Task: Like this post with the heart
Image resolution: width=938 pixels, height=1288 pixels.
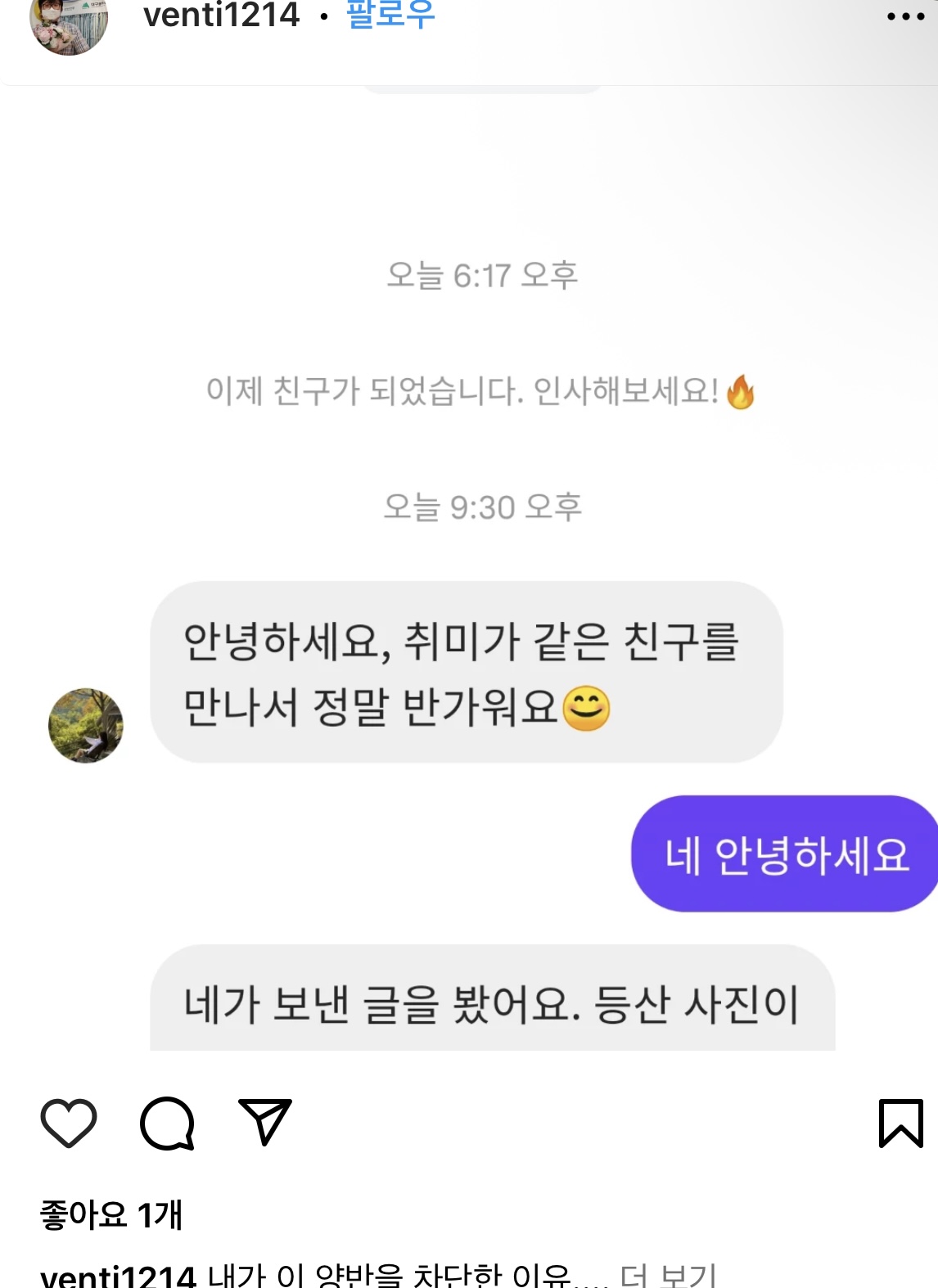Action: (x=69, y=1123)
